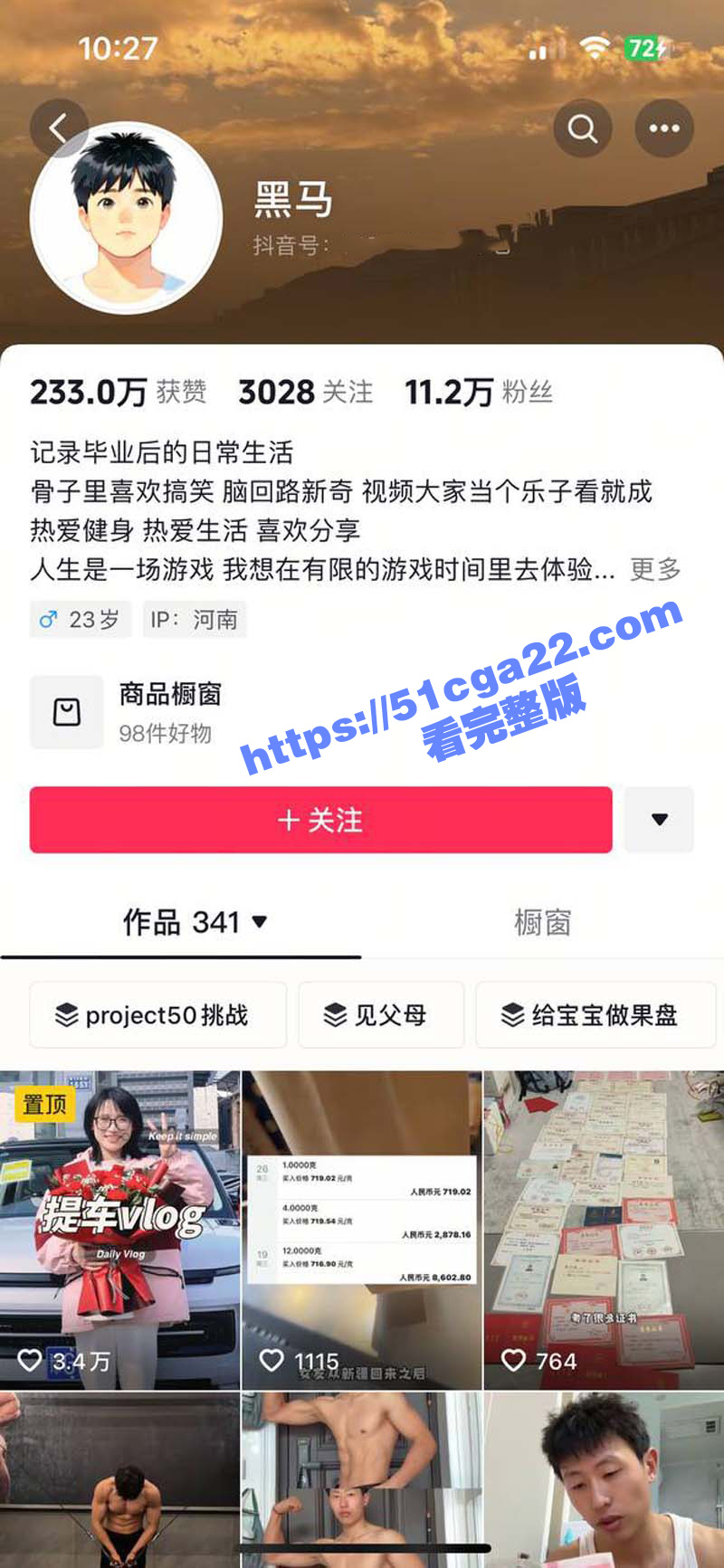This screenshot has height=1568, width=724.
Task: Open the three-dot overflow menu
Action: coord(664,128)
